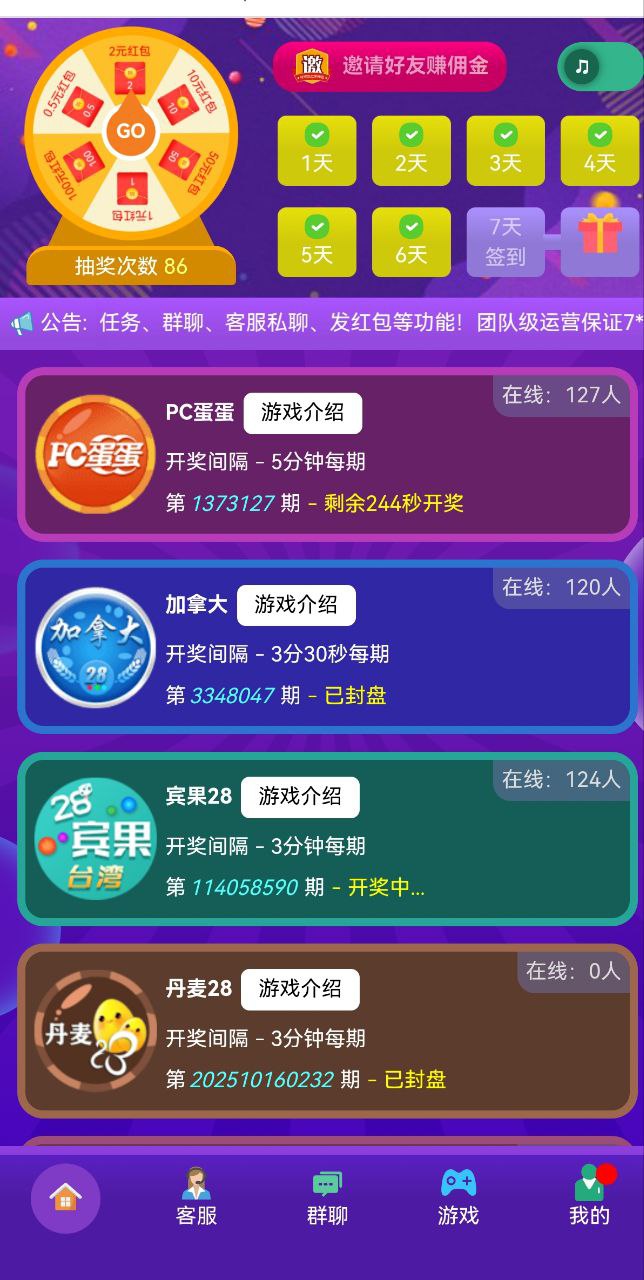
Task: Toggle the music switch
Action: (x=599, y=67)
